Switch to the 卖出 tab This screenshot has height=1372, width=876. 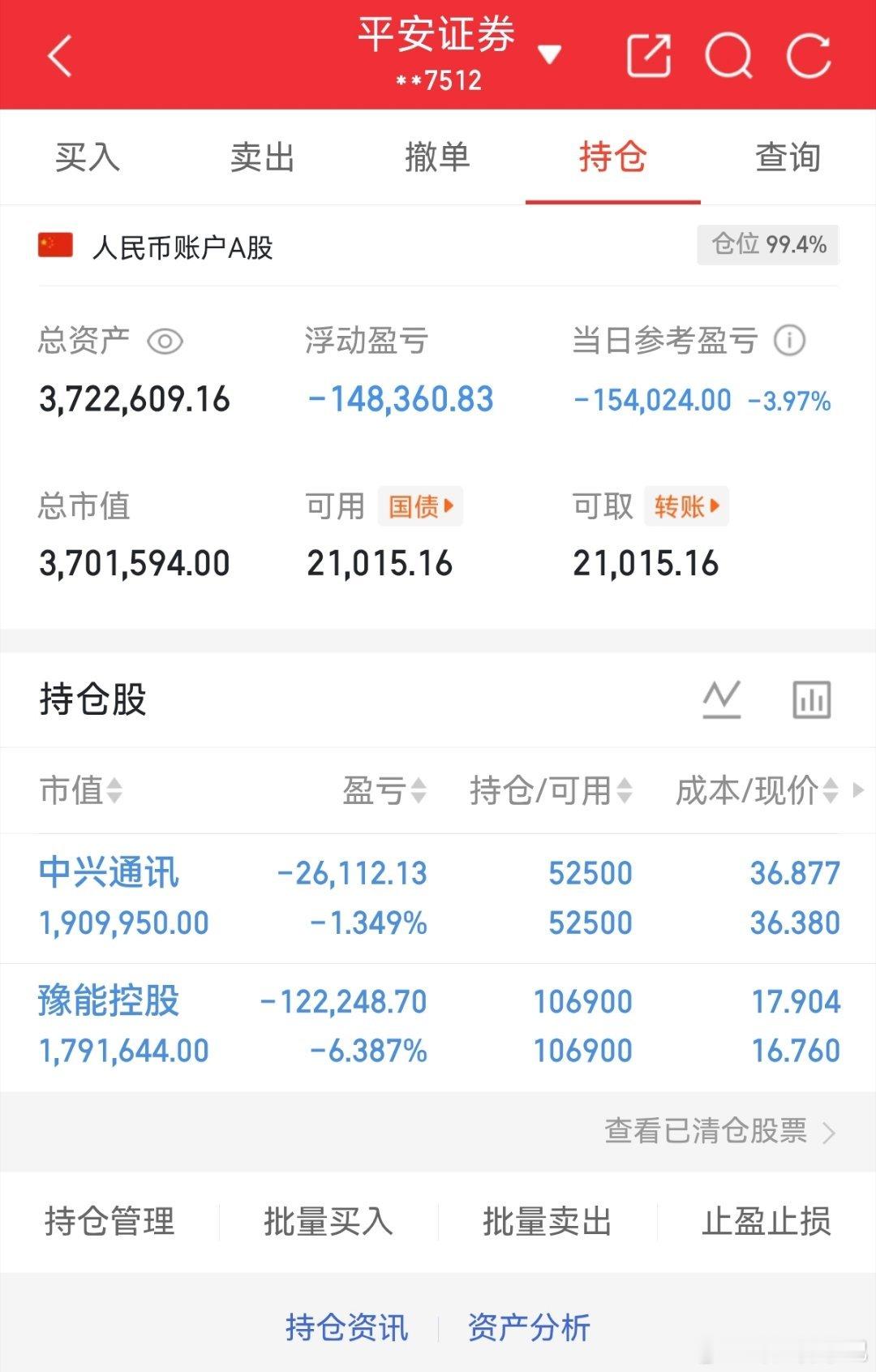tap(262, 158)
